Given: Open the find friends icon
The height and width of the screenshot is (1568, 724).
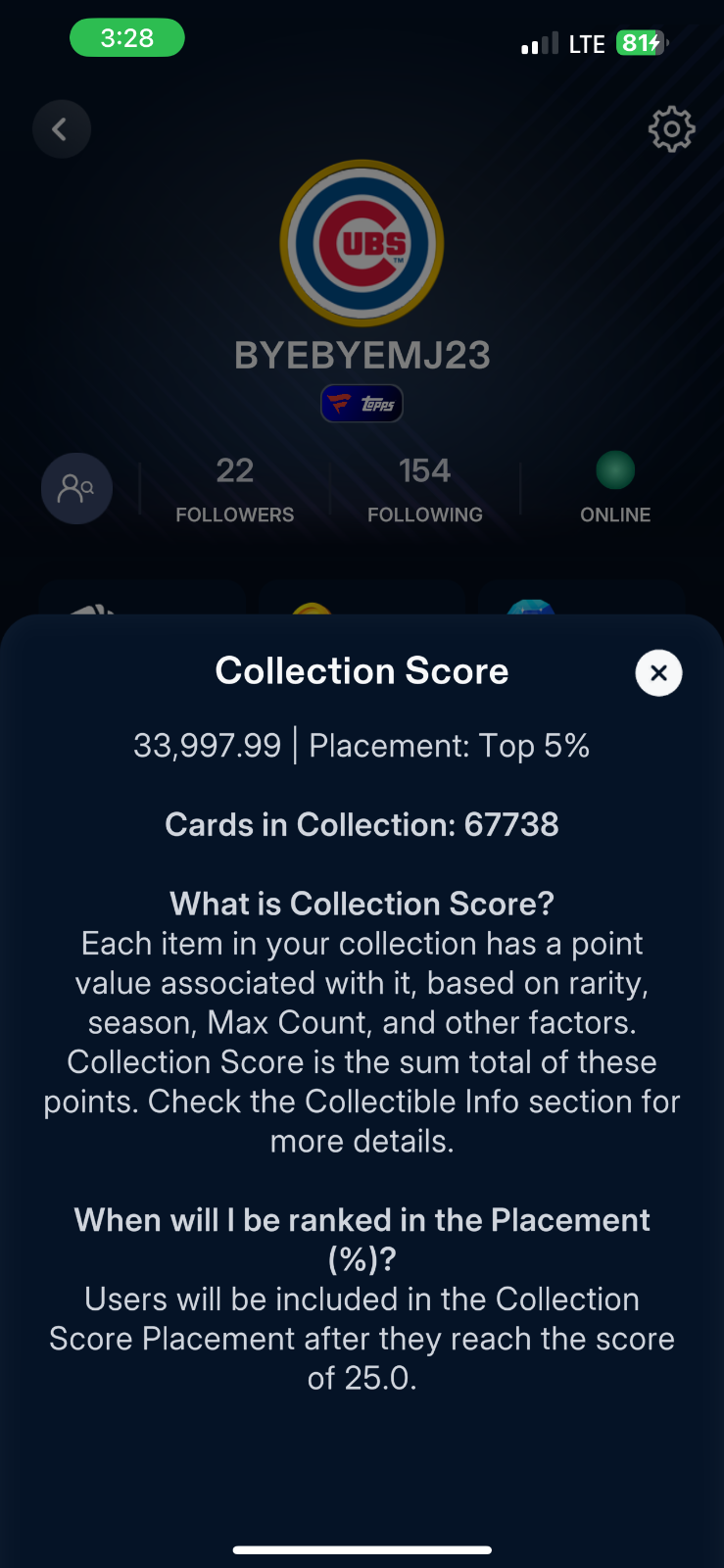Looking at the screenshot, I should click(76, 488).
